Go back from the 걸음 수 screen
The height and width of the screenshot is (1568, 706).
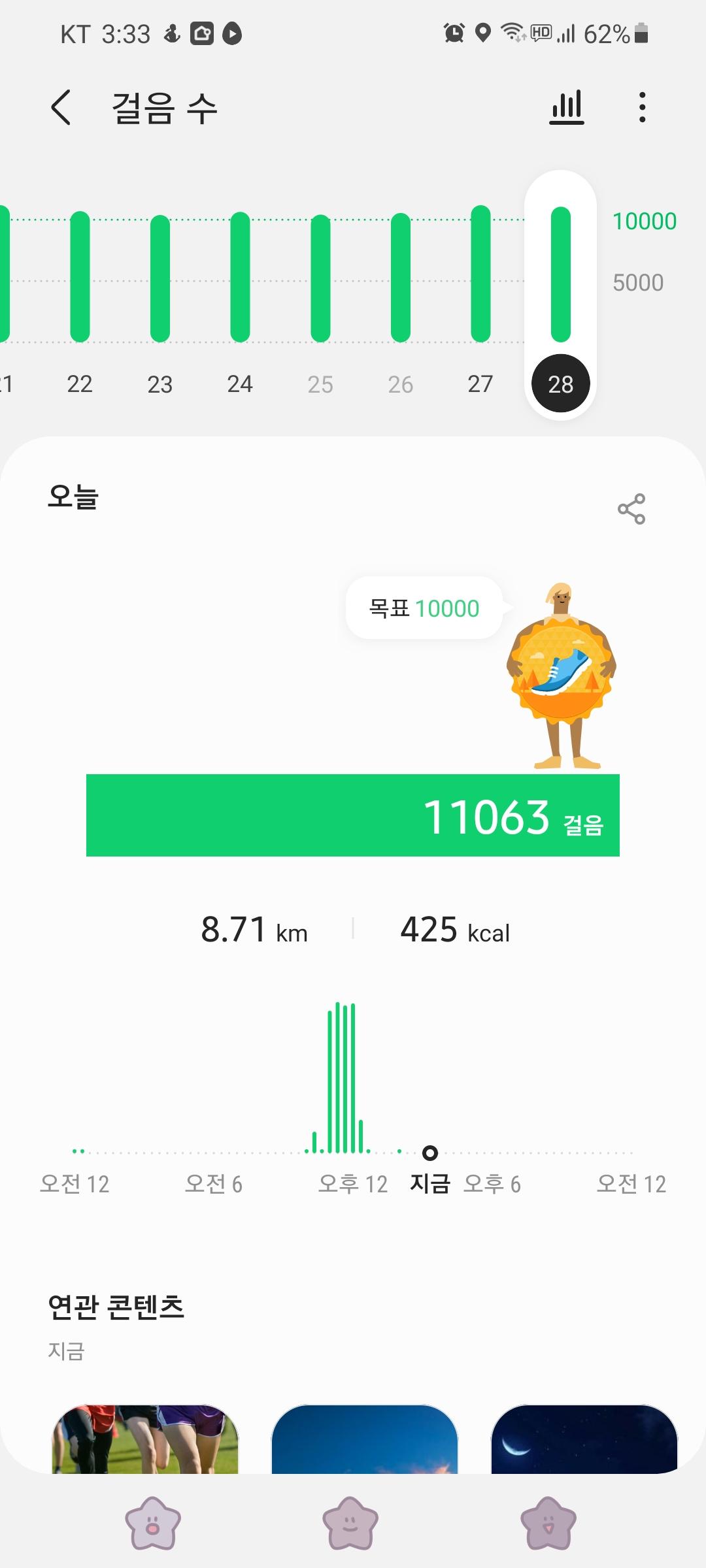click(x=61, y=108)
